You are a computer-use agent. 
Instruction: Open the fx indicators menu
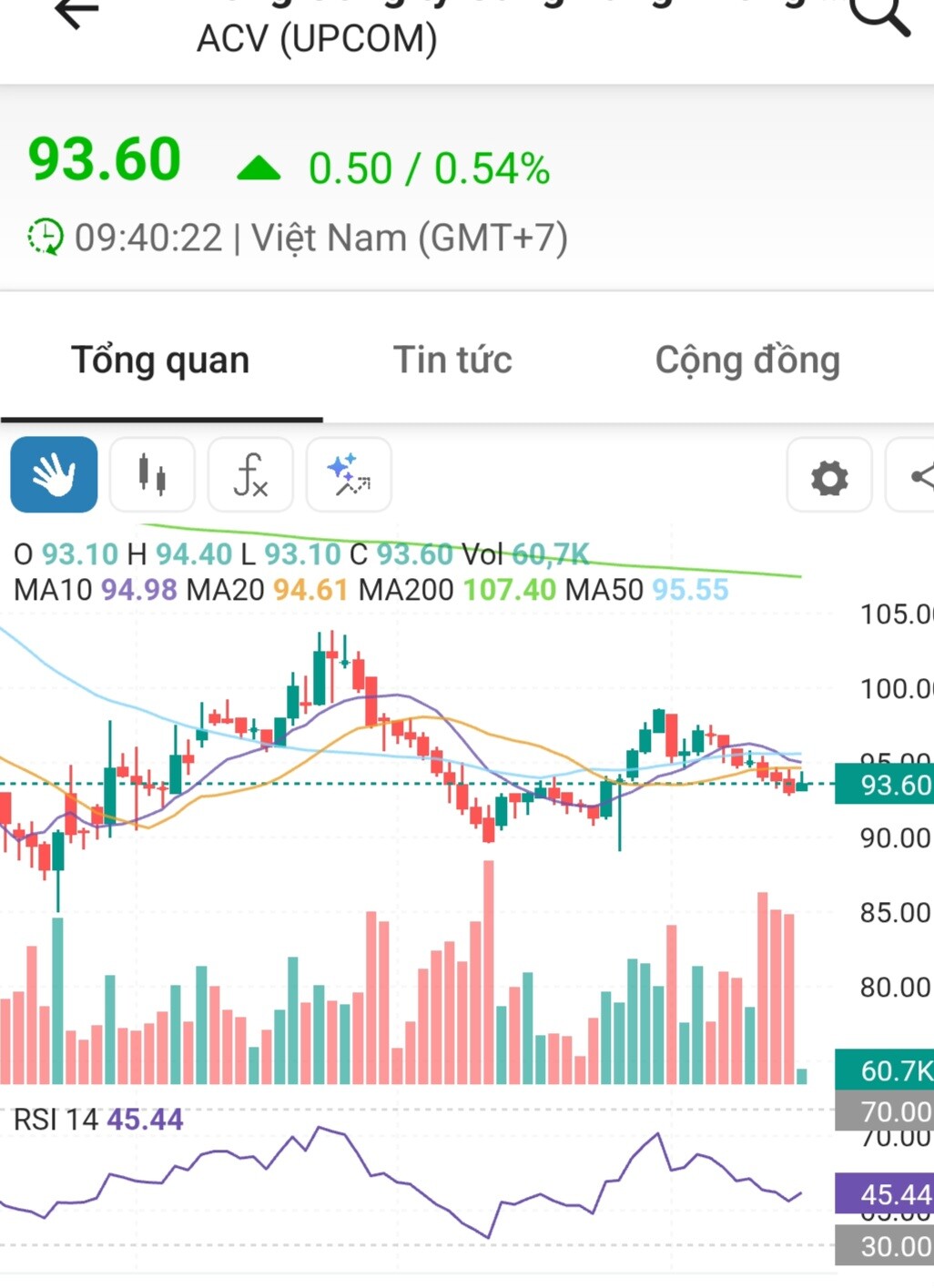(x=250, y=474)
